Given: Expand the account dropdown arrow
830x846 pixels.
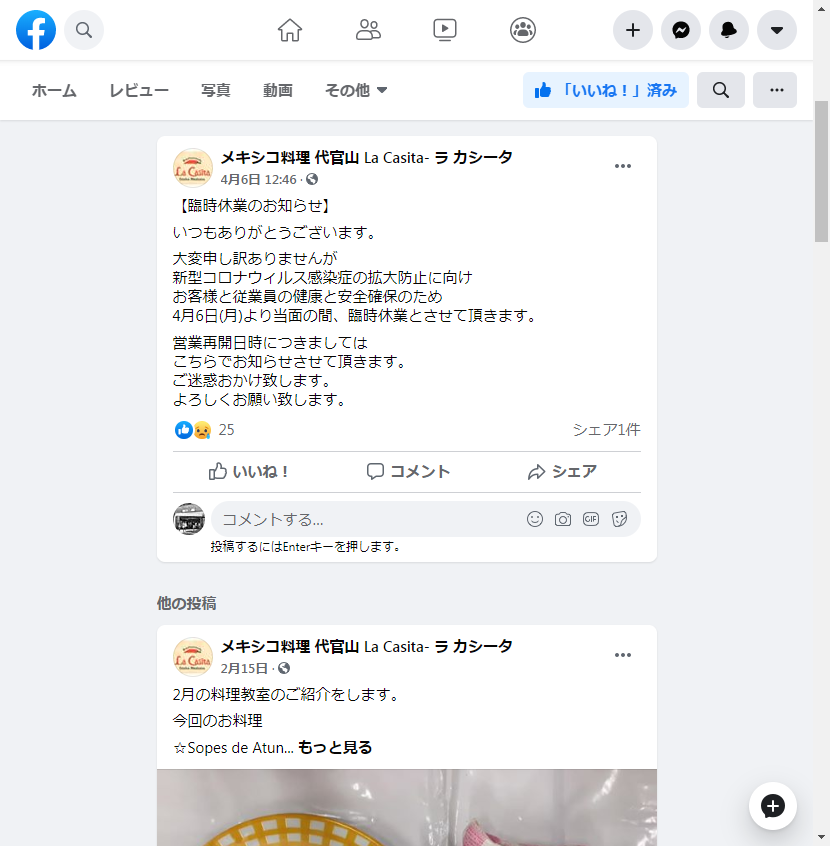Looking at the screenshot, I should click(777, 30).
